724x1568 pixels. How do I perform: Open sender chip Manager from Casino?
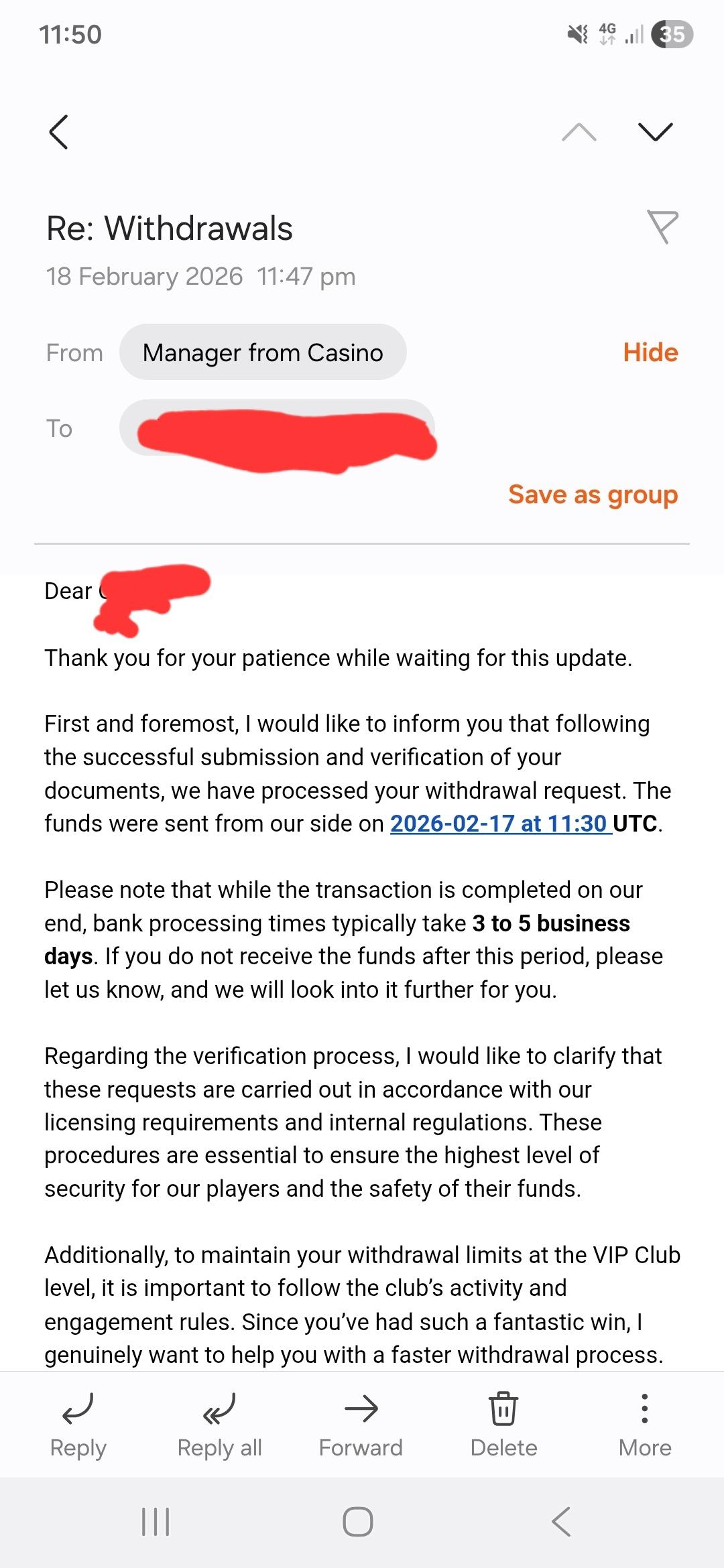263,352
